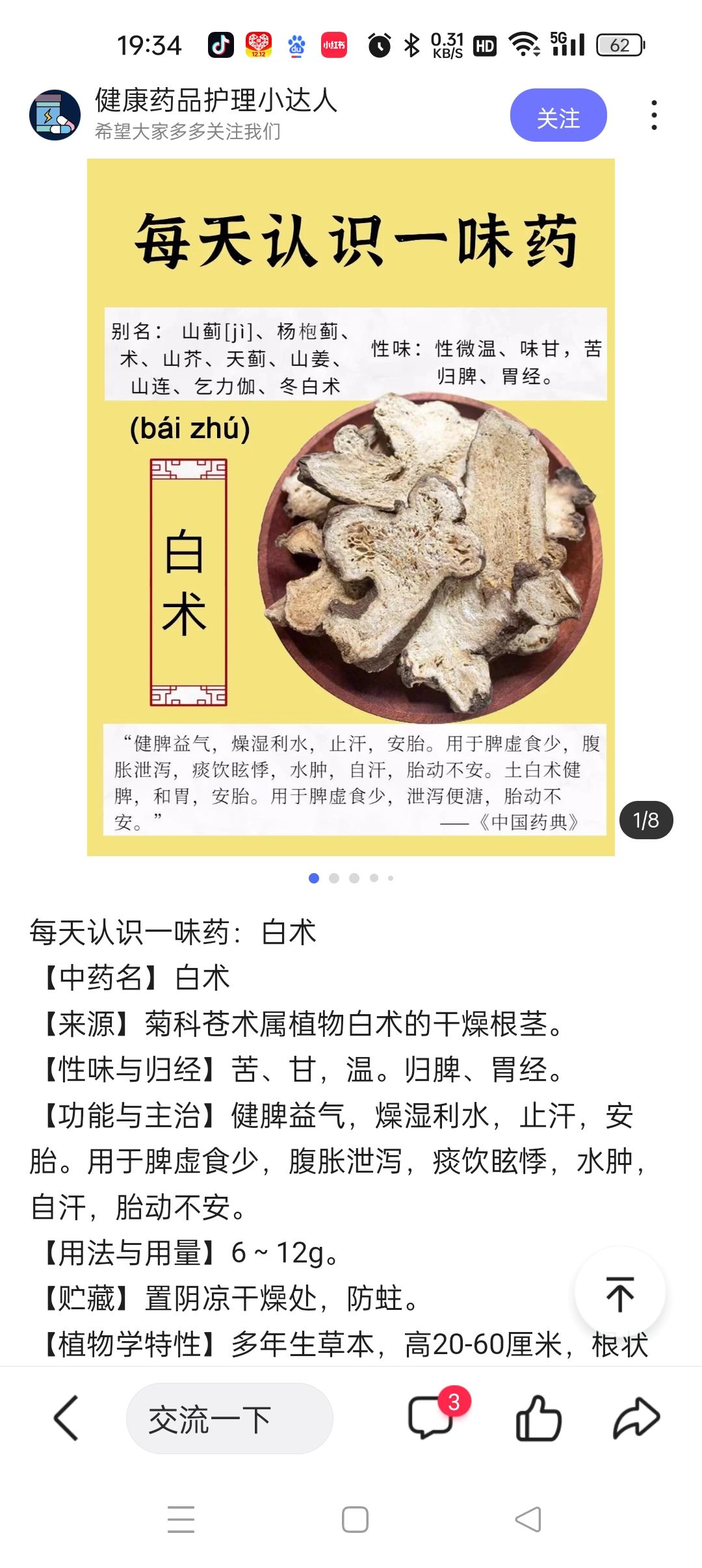The width and height of the screenshot is (702, 1568).
Task: Open the three-dot overflow menu
Action: click(654, 116)
